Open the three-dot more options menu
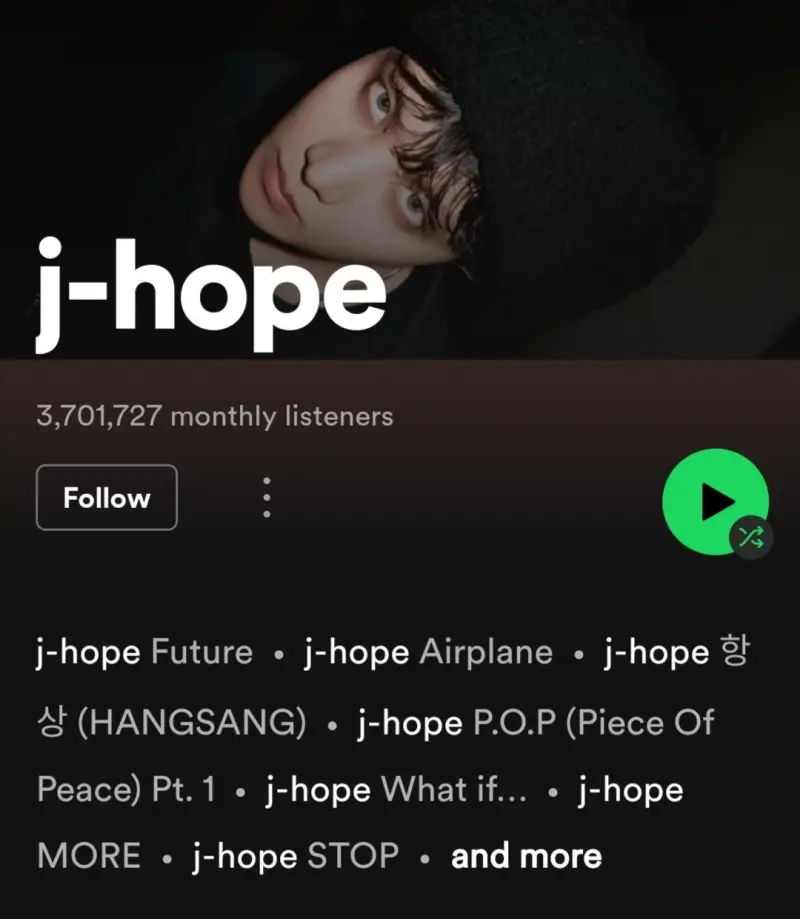Image resolution: width=800 pixels, height=919 pixels. coord(266,497)
